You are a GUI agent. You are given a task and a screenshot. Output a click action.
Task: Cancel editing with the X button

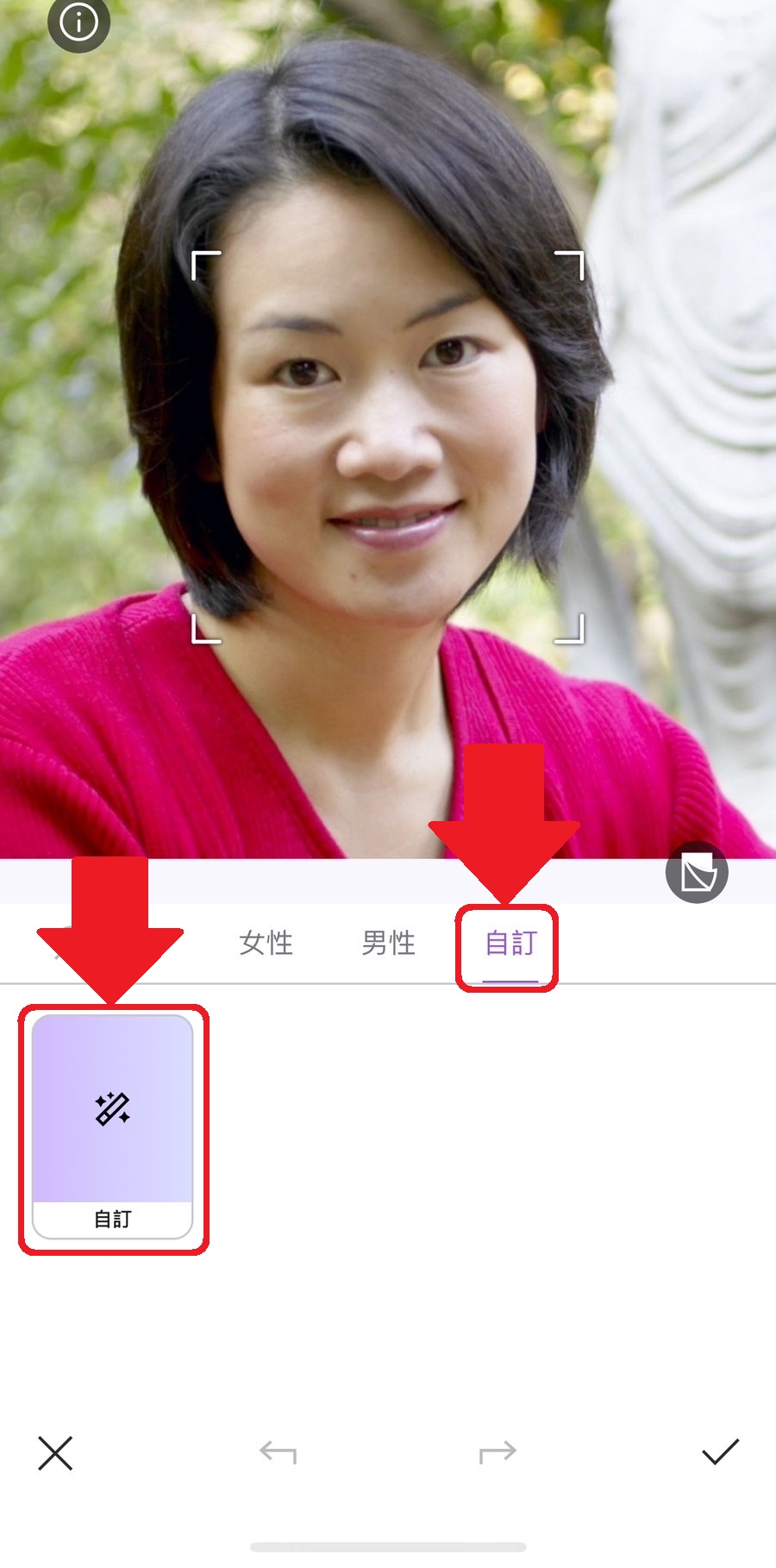click(x=55, y=1453)
